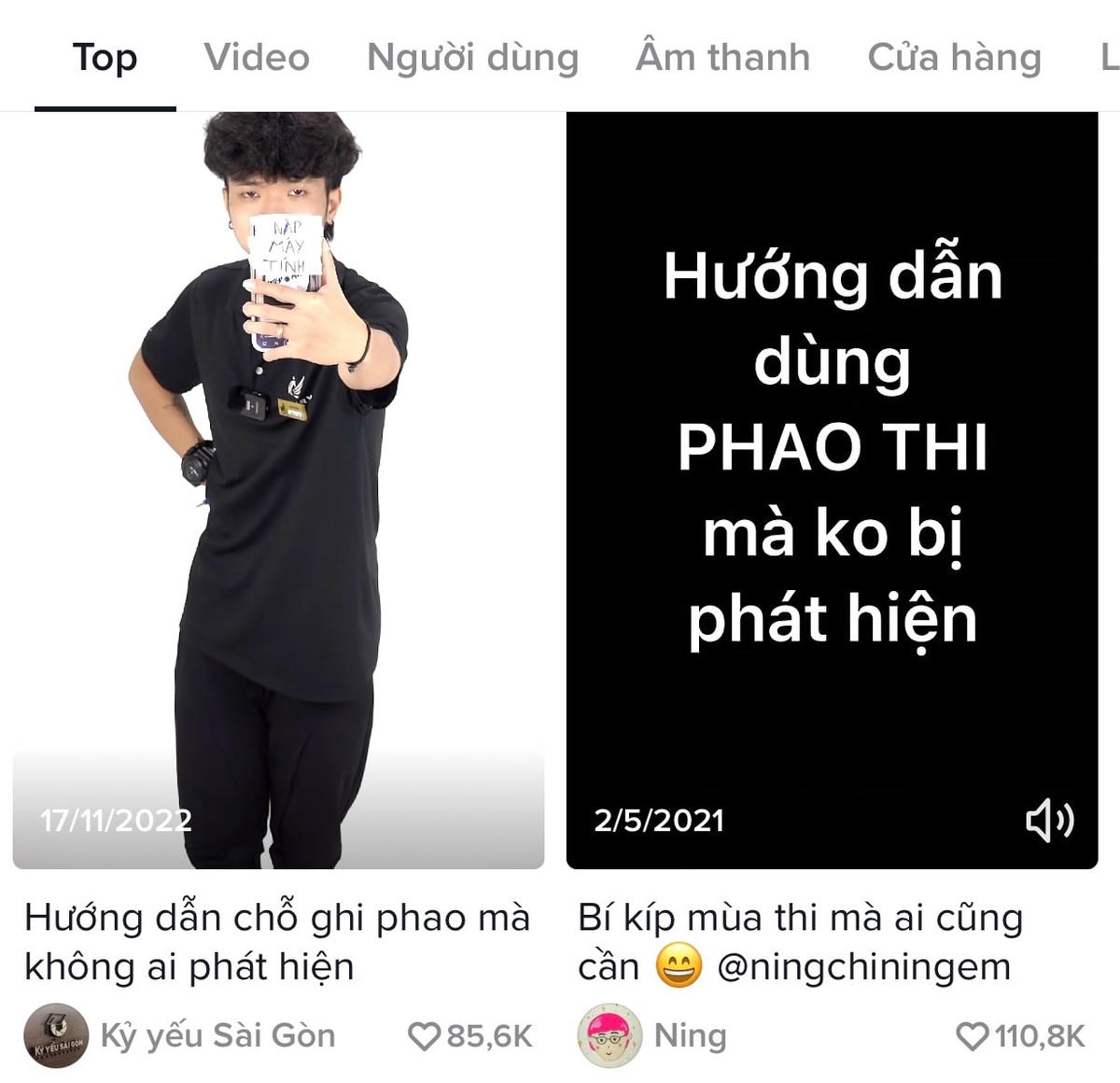Screen dimensions: 1120x1083
Task: Open the video dated 17/11/2022
Action: coord(278,490)
